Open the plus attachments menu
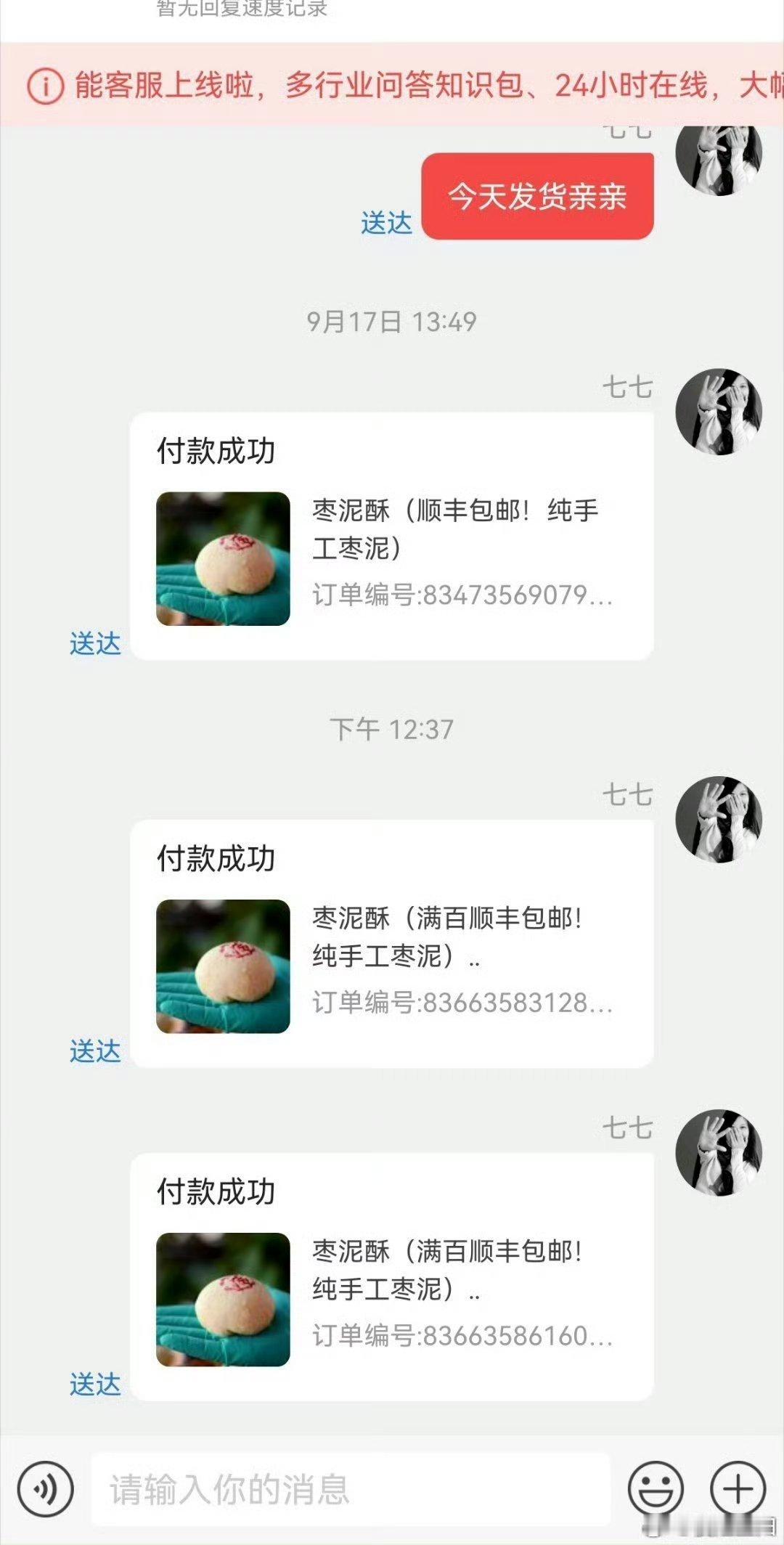This screenshot has height=1545, width=784. click(x=738, y=1490)
